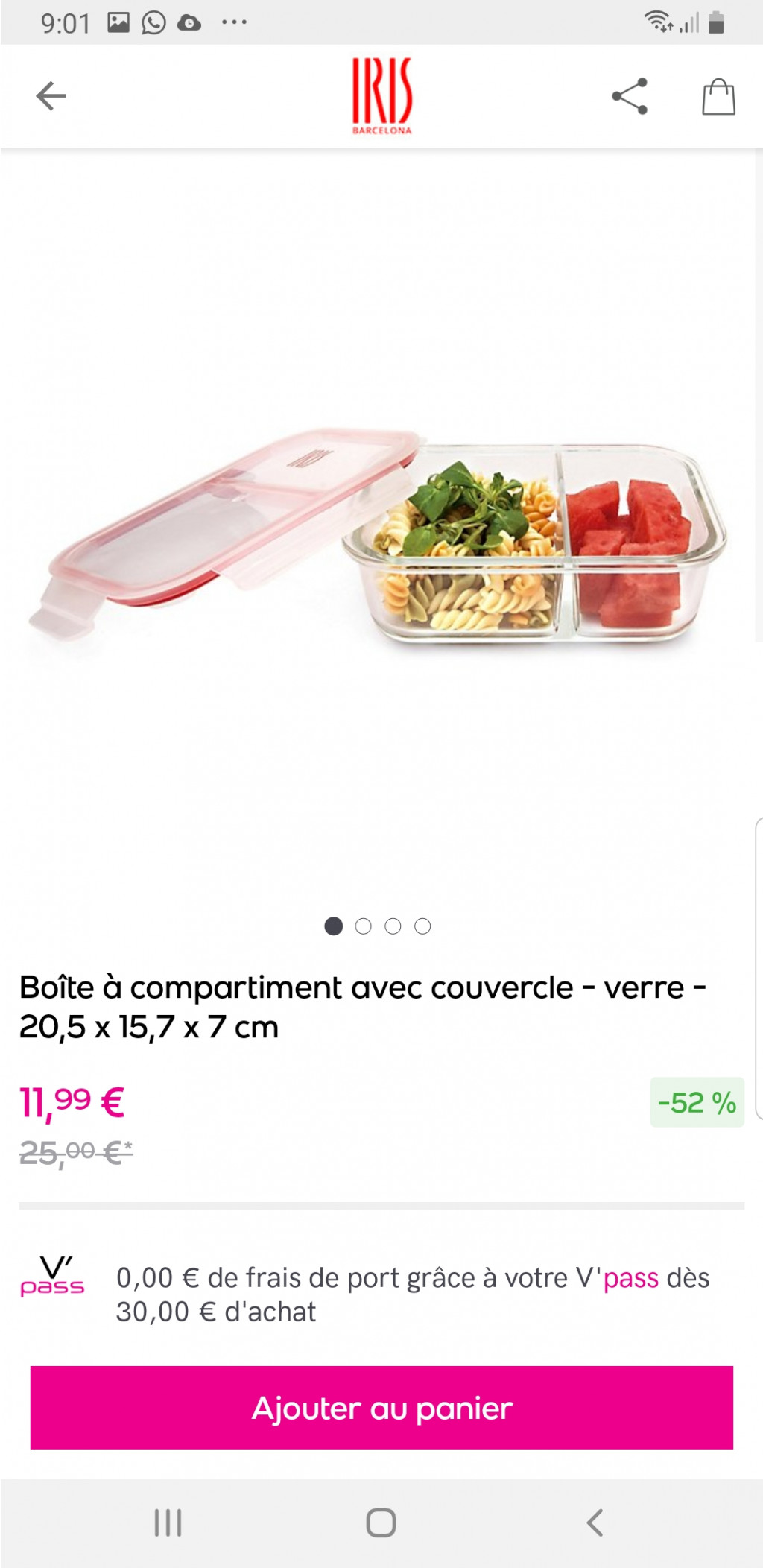Tap the Wi-Fi status icon
The height and width of the screenshot is (1568, 763).
(659, 22)
